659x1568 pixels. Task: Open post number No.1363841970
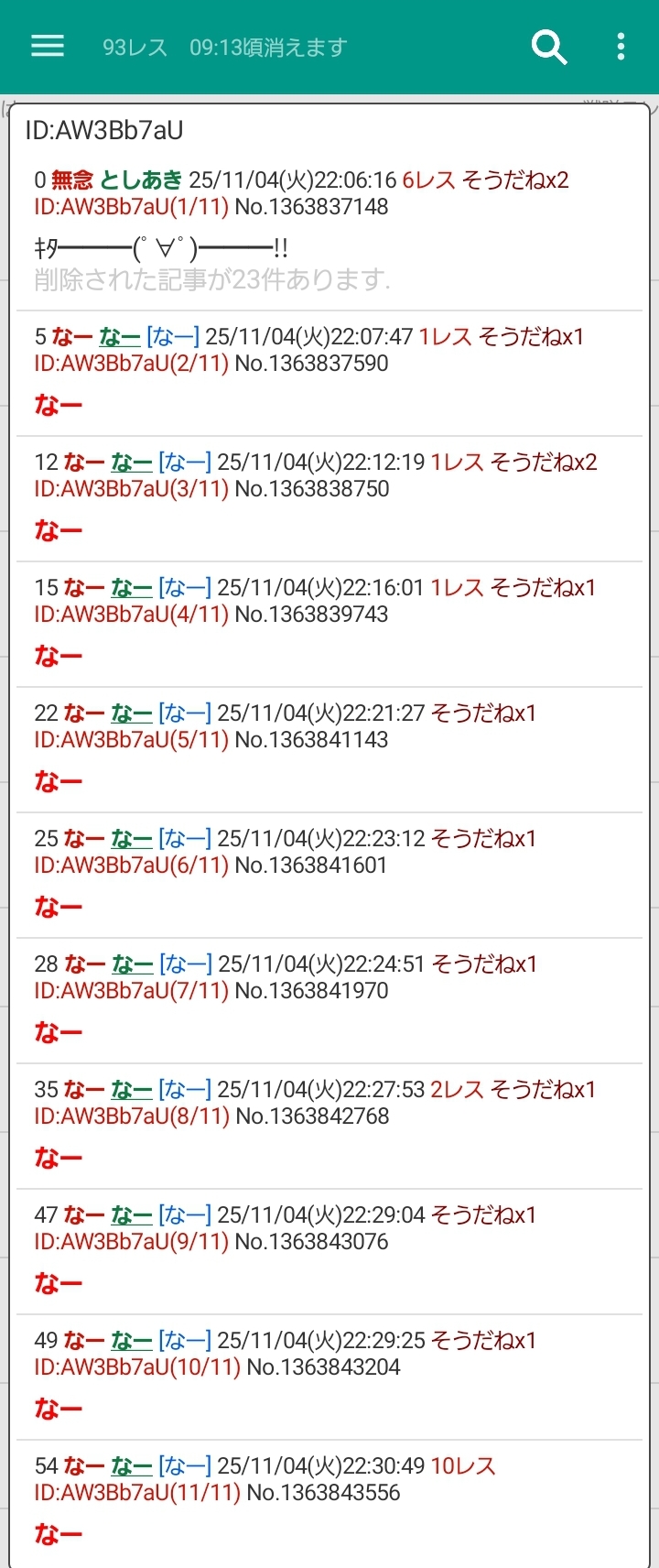311,991
